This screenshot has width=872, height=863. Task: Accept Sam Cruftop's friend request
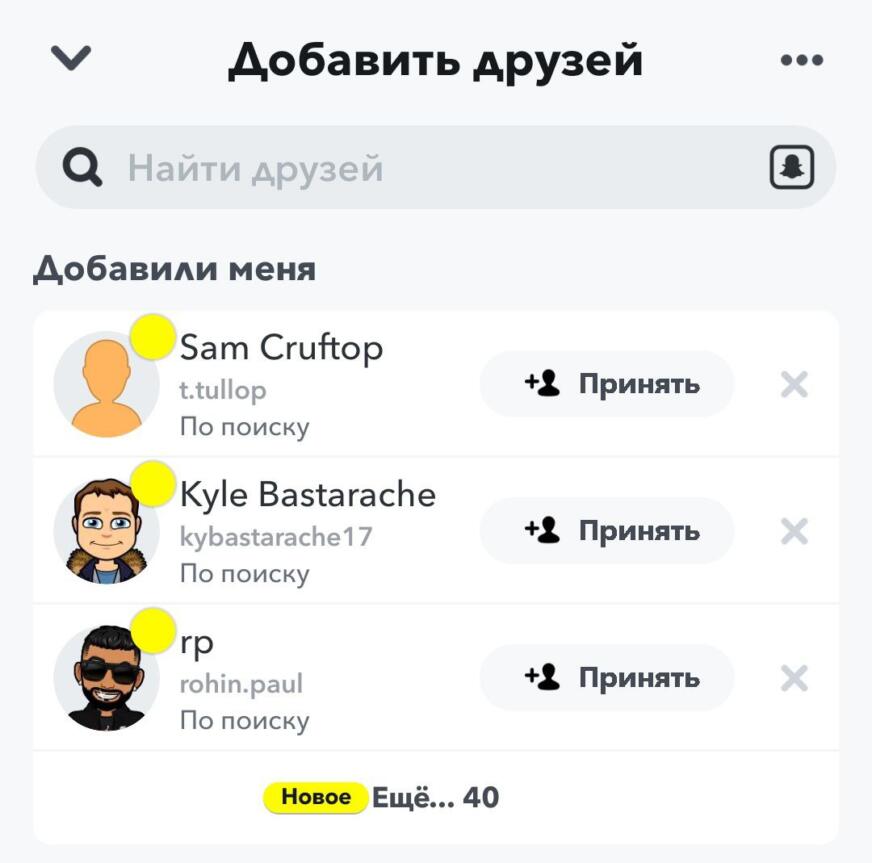(x=607, y=384)
